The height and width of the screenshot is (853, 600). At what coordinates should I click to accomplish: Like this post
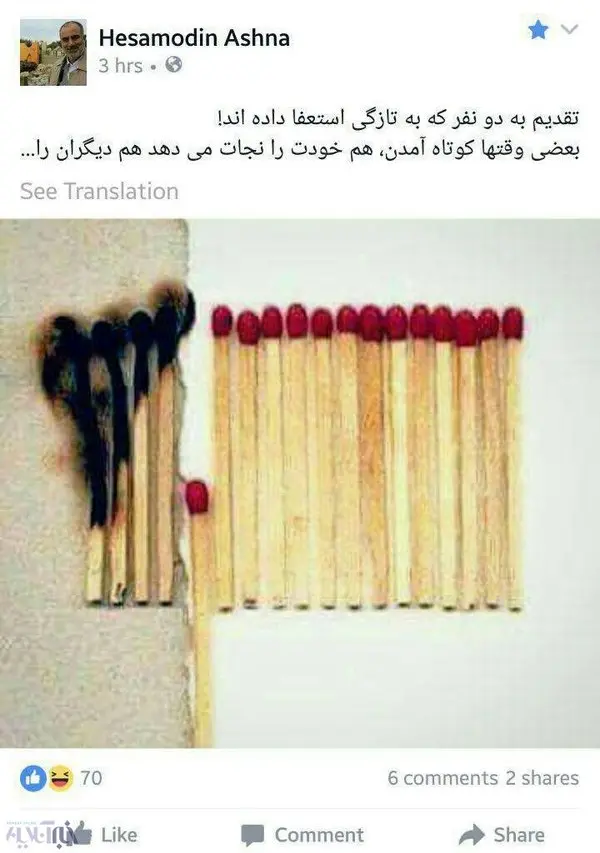click(x=105, y=834)
